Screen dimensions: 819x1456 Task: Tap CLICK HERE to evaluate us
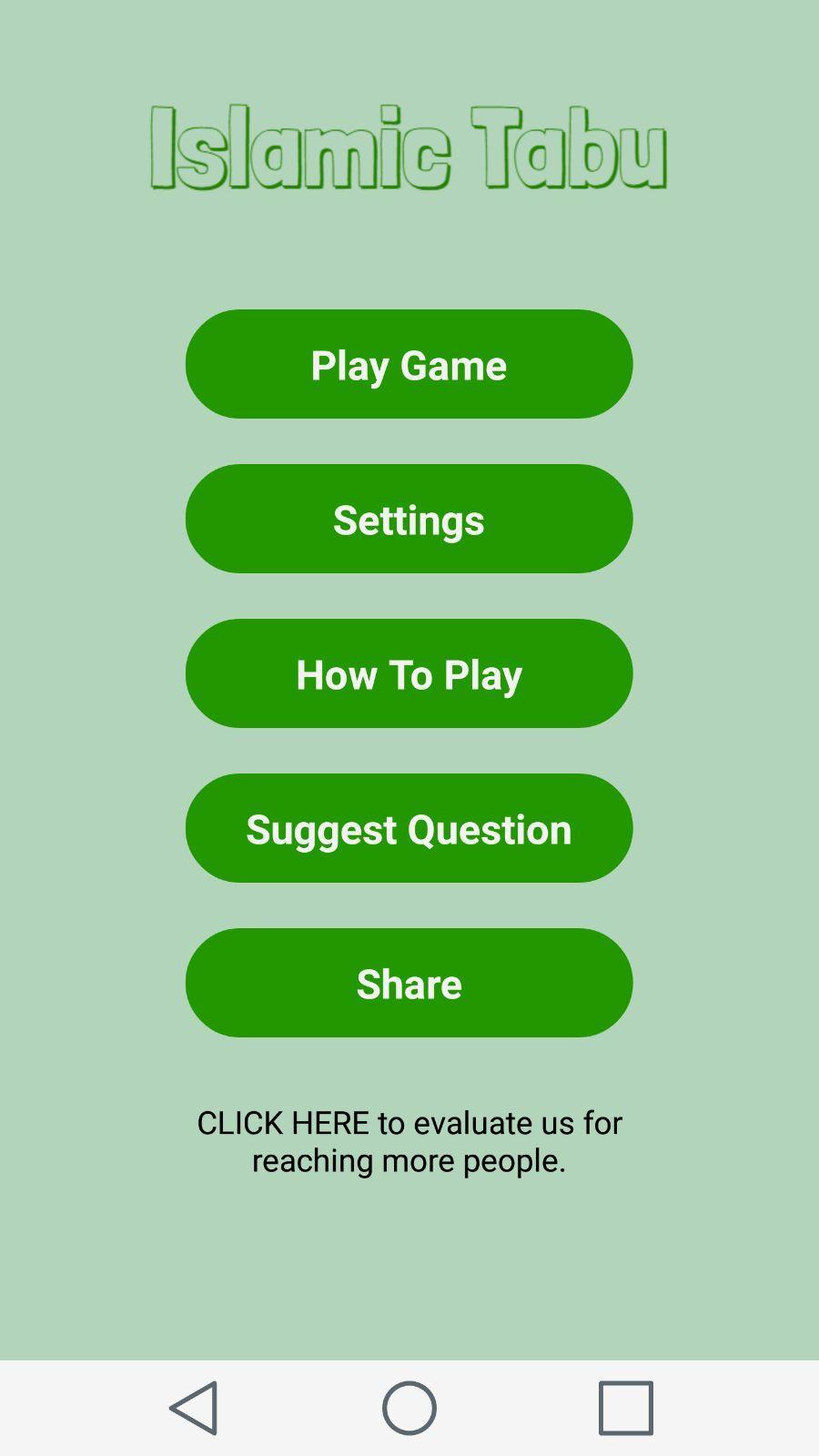tap(409, 1140)
